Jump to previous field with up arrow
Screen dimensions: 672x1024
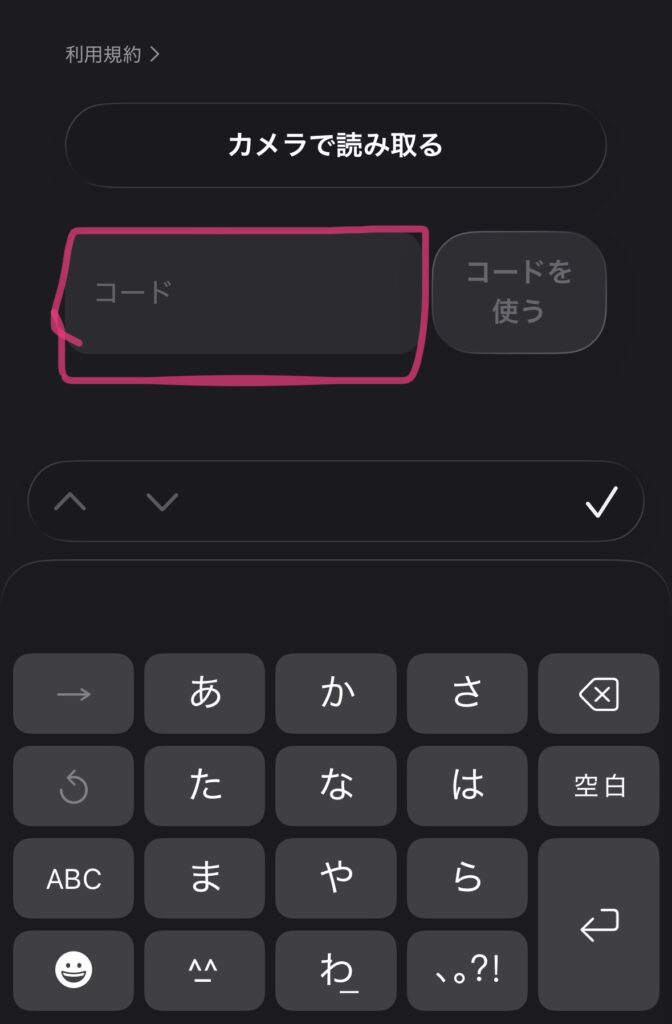coord(70,502)
